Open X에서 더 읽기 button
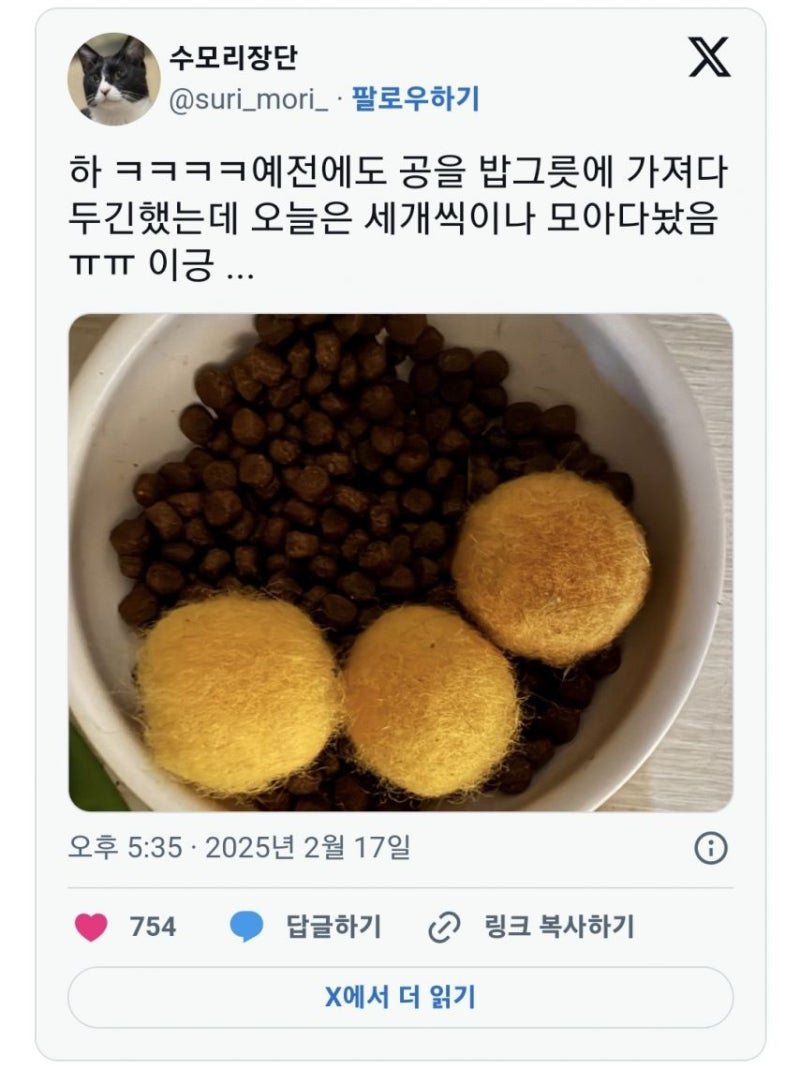 click(400, 996)
